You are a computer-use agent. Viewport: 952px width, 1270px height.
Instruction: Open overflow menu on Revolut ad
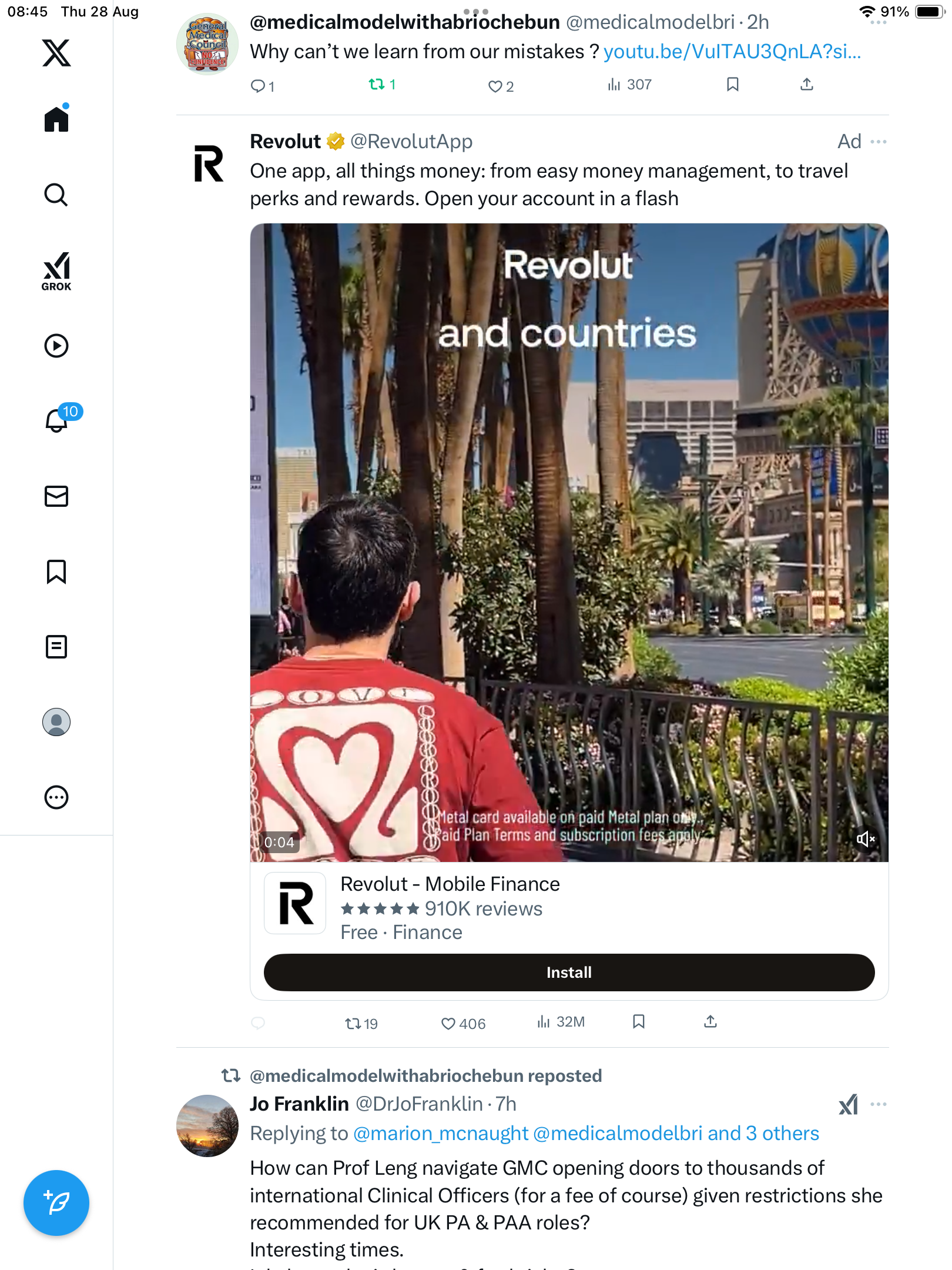point(879,142)
